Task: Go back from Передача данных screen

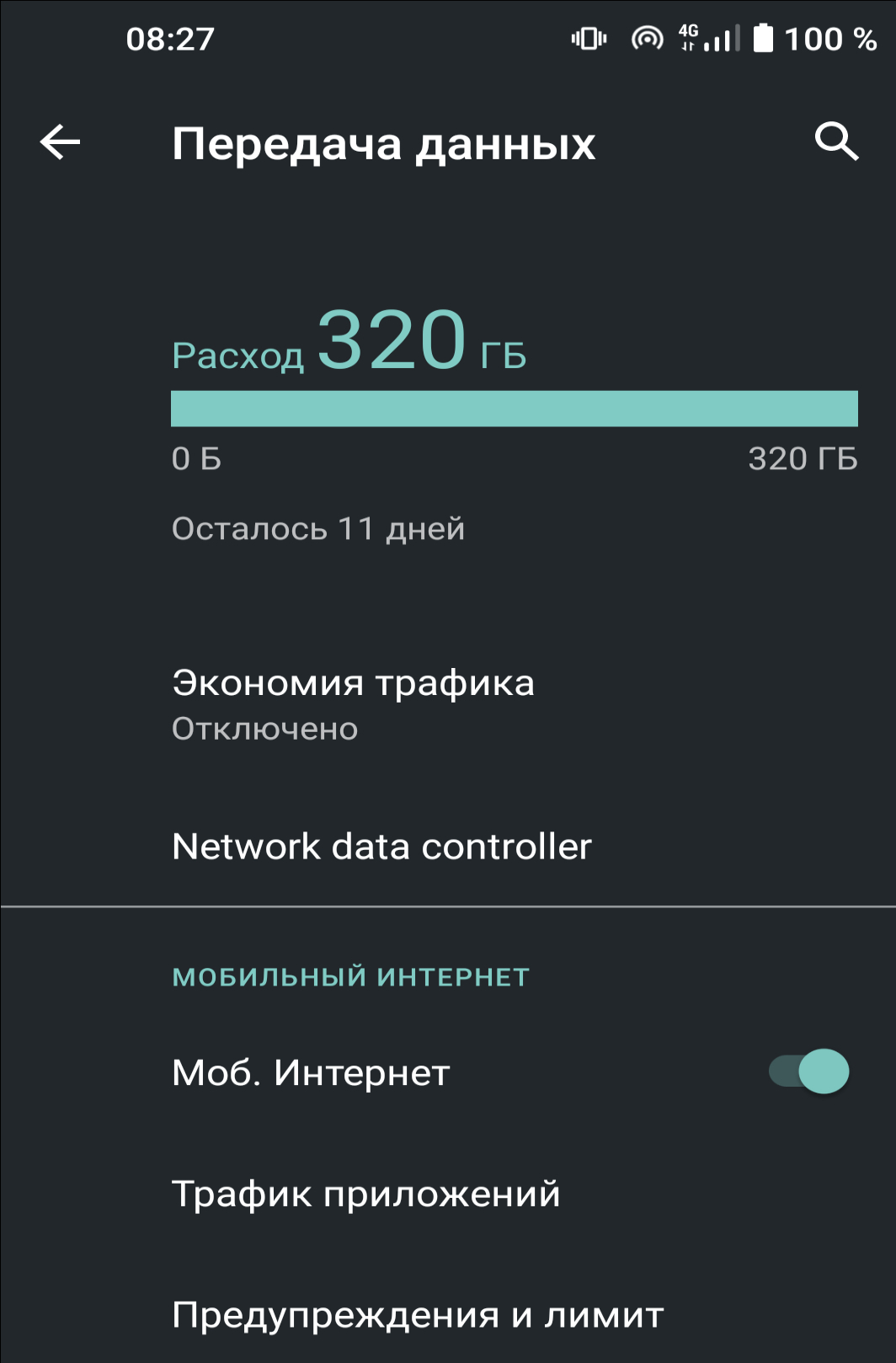Action: pos(61,142)
